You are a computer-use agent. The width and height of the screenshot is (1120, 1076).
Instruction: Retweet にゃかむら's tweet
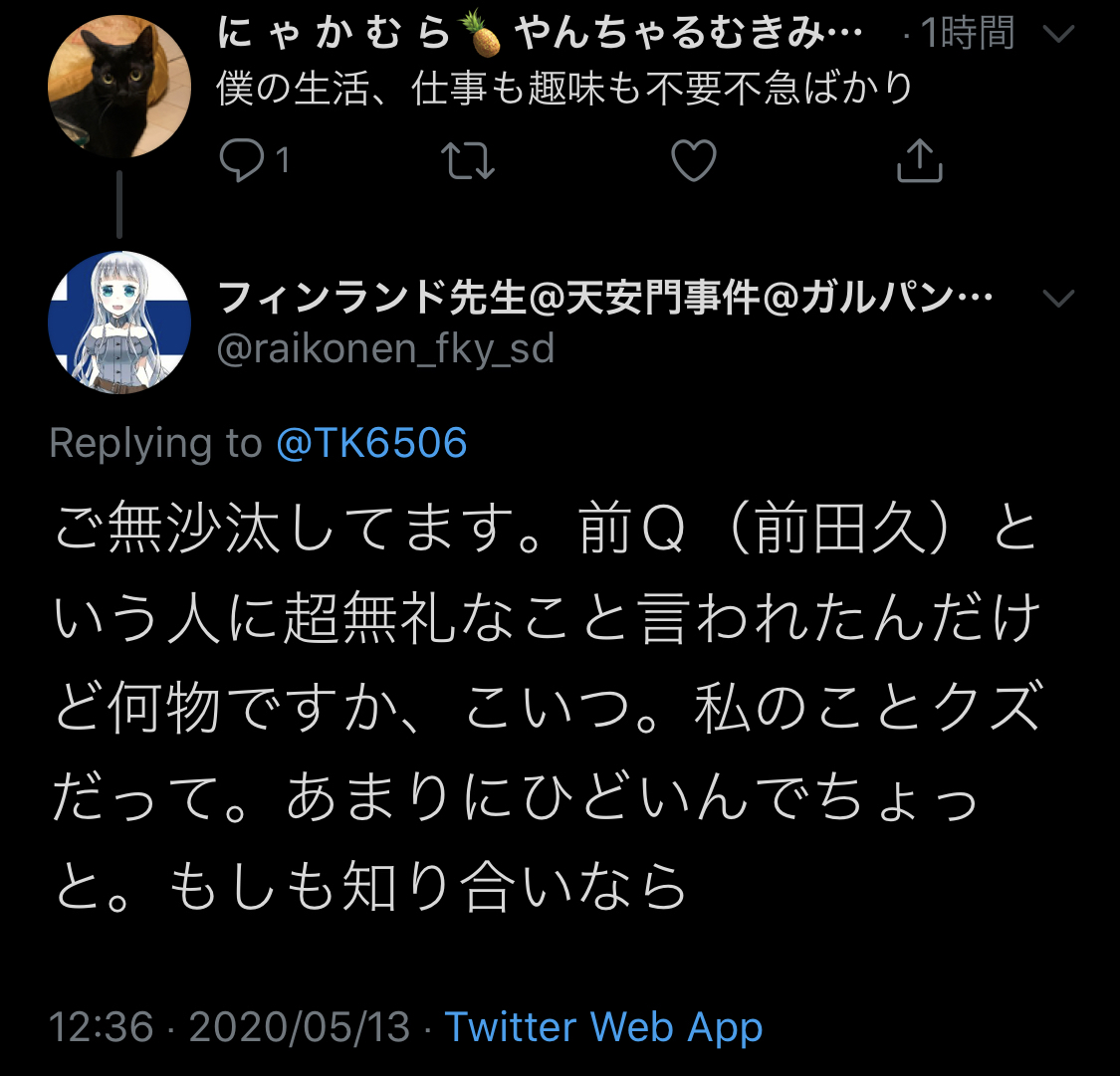coord(468,160)
